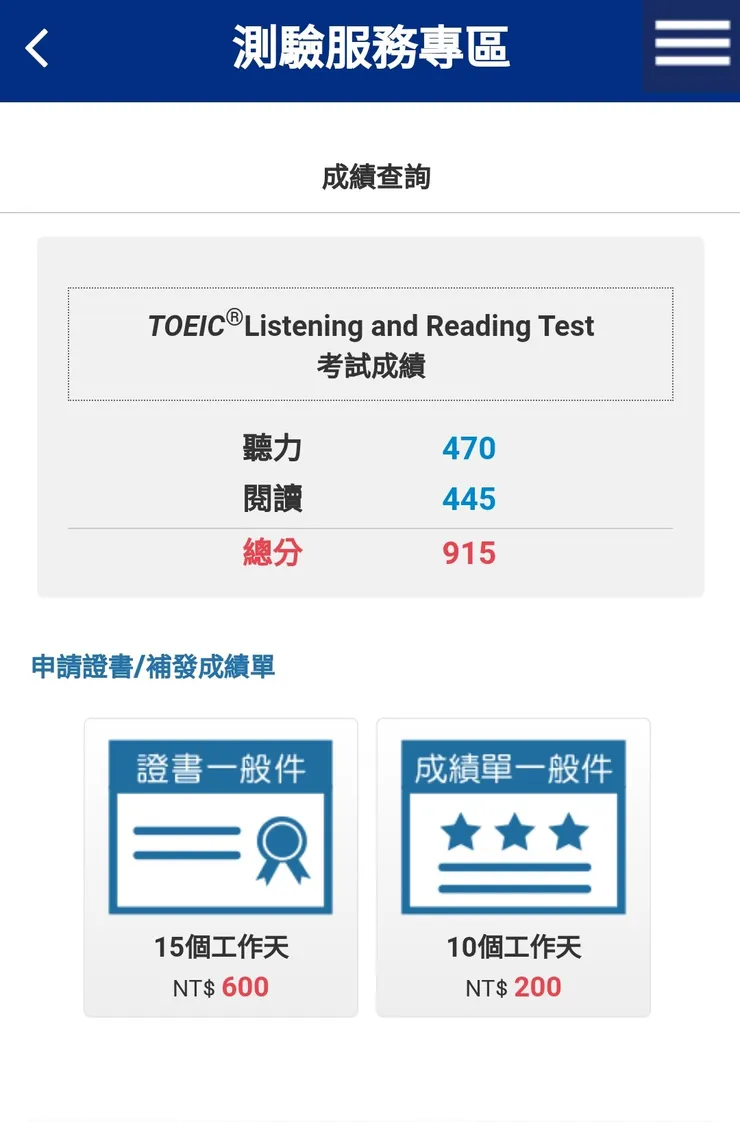Screen dimensions: 740x1122
Task: Open the hamburger menu
Action: [692, 44]
